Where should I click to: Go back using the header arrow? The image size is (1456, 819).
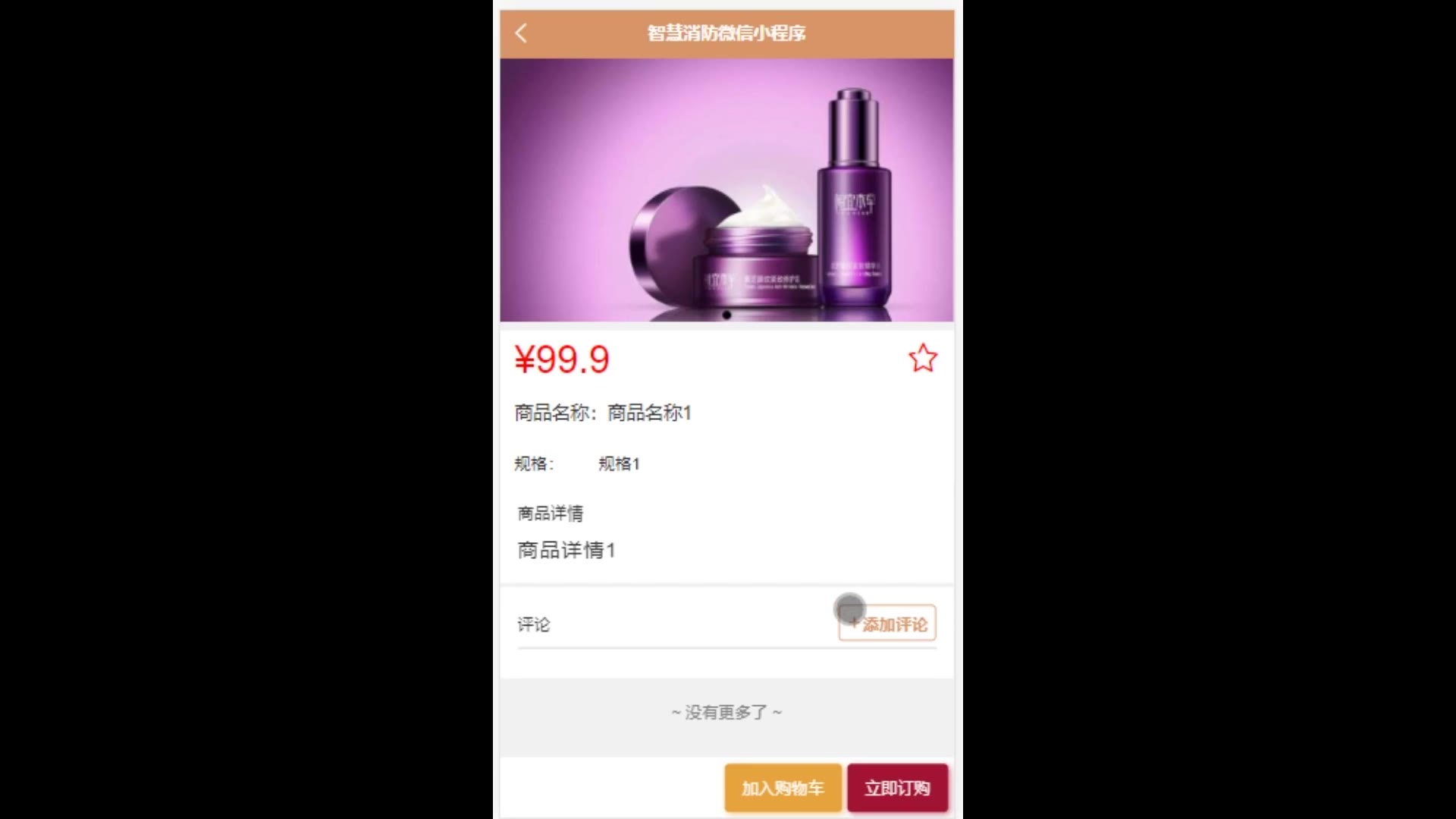(521, 33)
